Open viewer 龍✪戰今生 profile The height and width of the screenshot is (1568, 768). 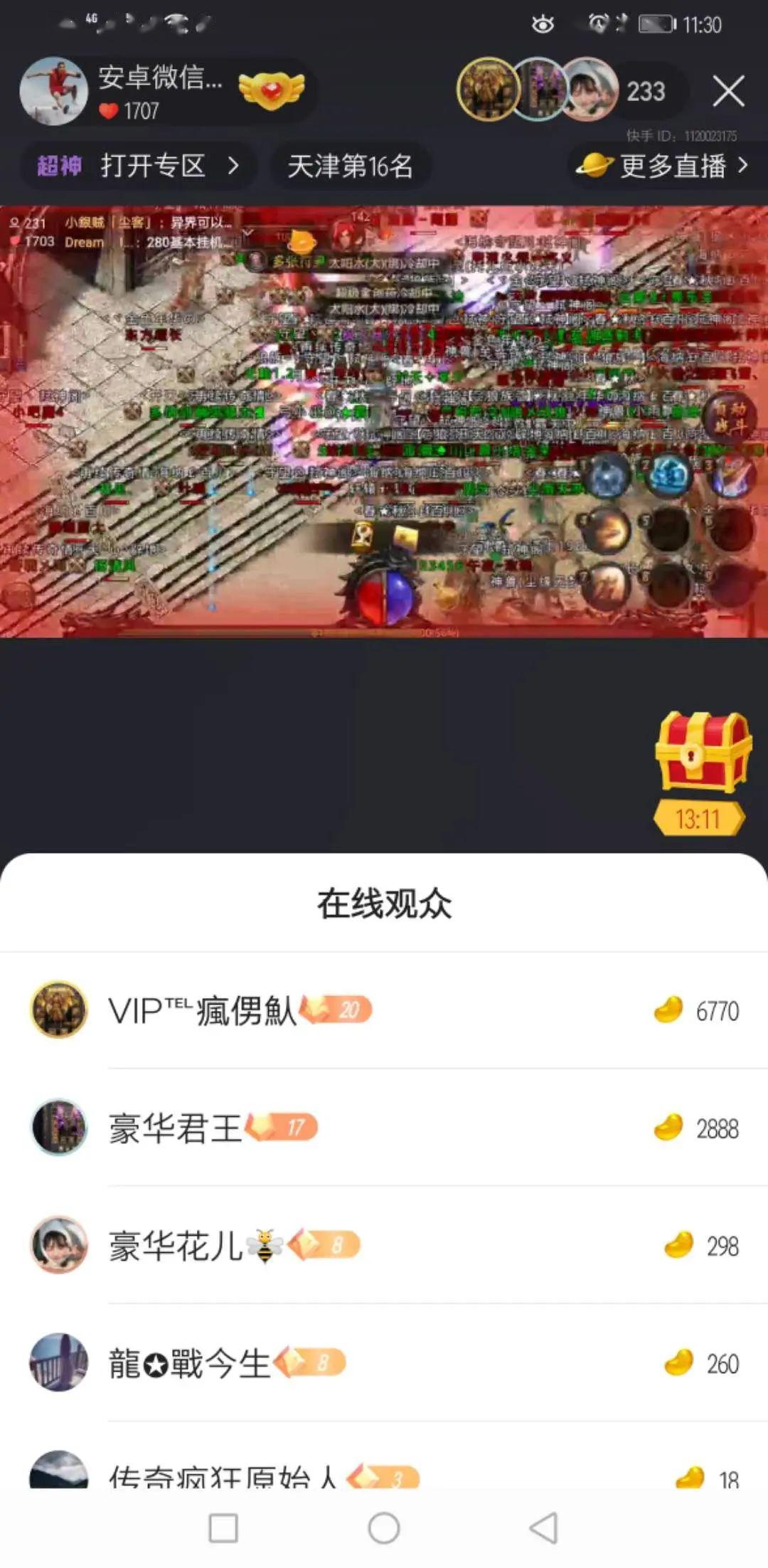(384, 1362)
